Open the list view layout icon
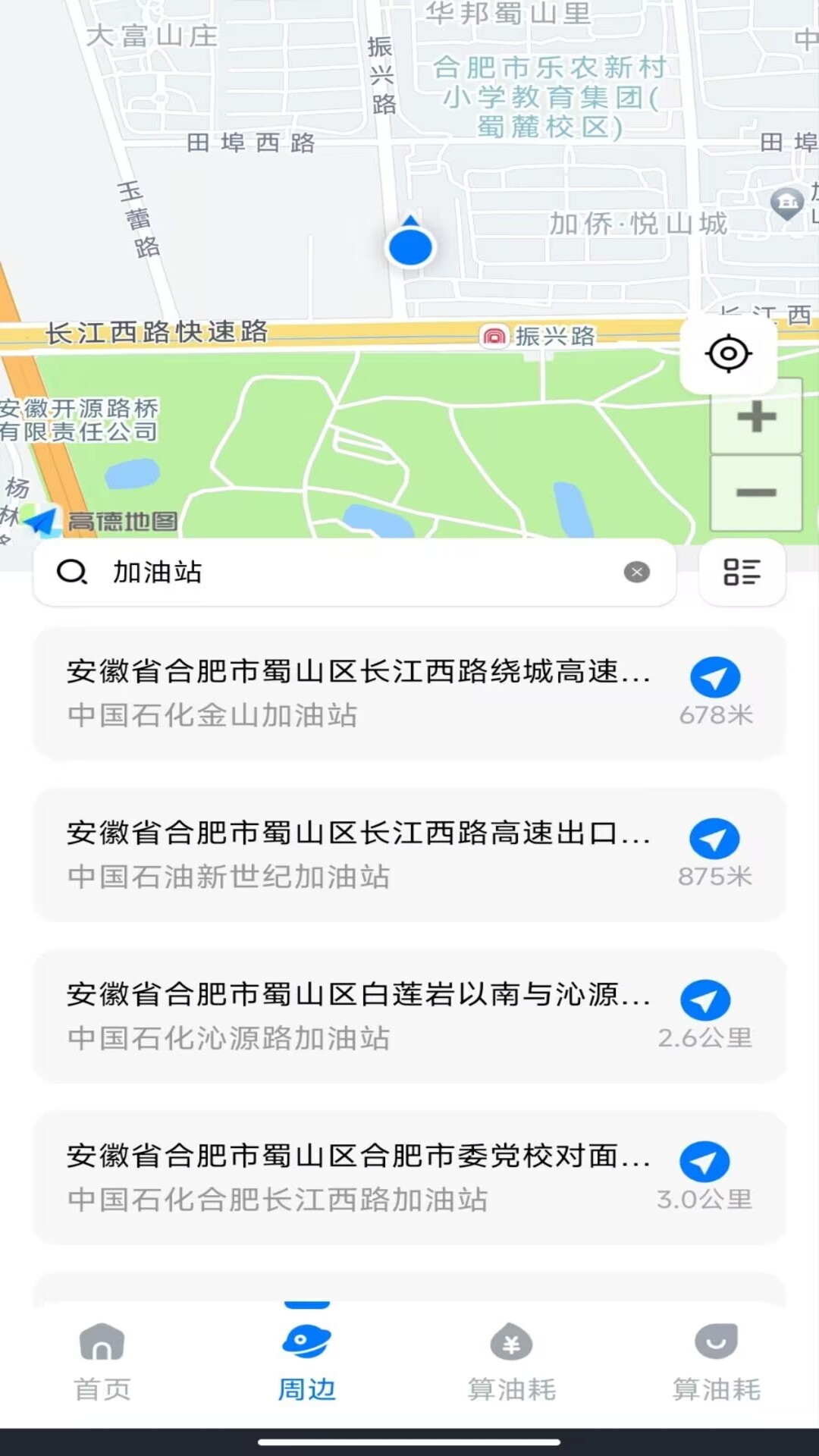Viewport: 819px width, 1456px height. click(x=742, y=573)
